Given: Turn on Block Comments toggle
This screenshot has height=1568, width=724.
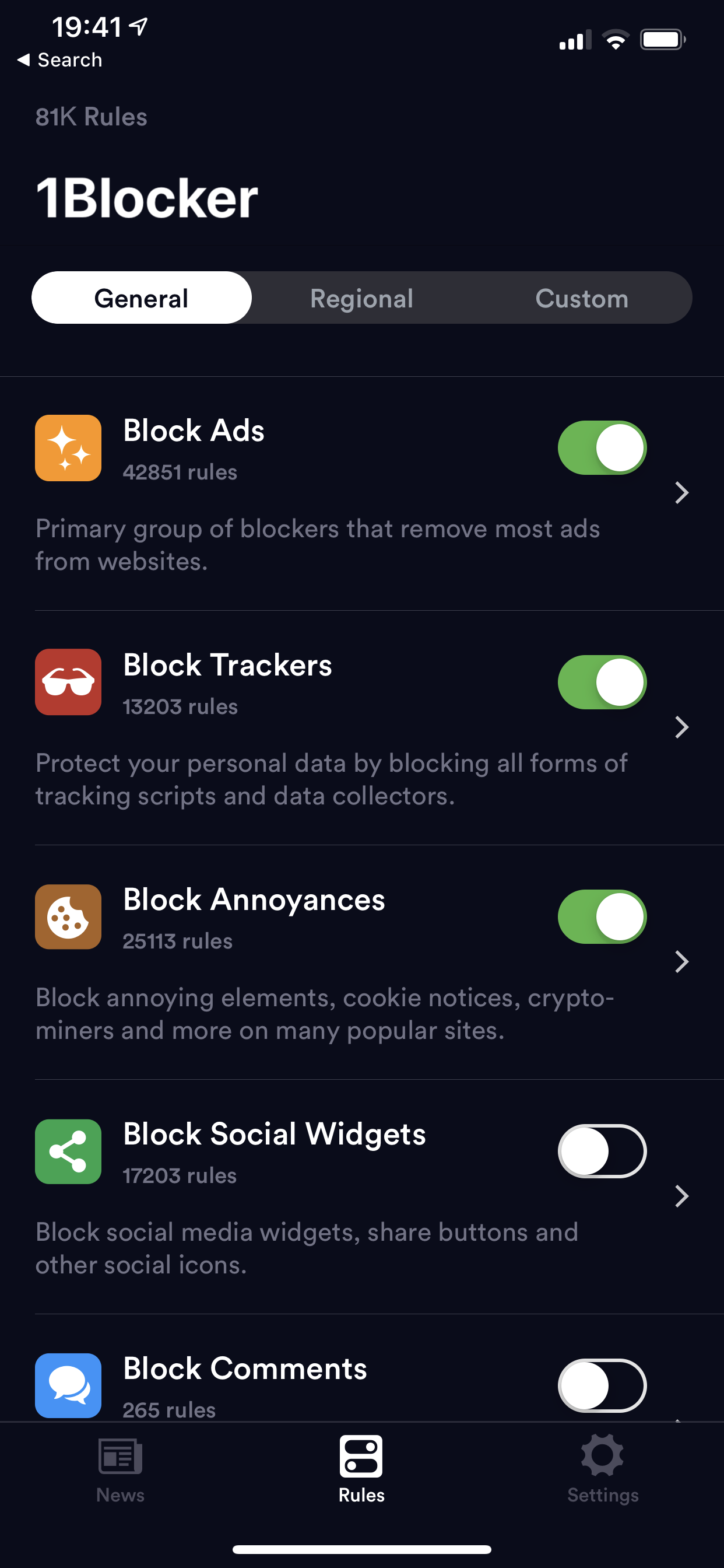Looking at the screenshot, I should 602,1385.
